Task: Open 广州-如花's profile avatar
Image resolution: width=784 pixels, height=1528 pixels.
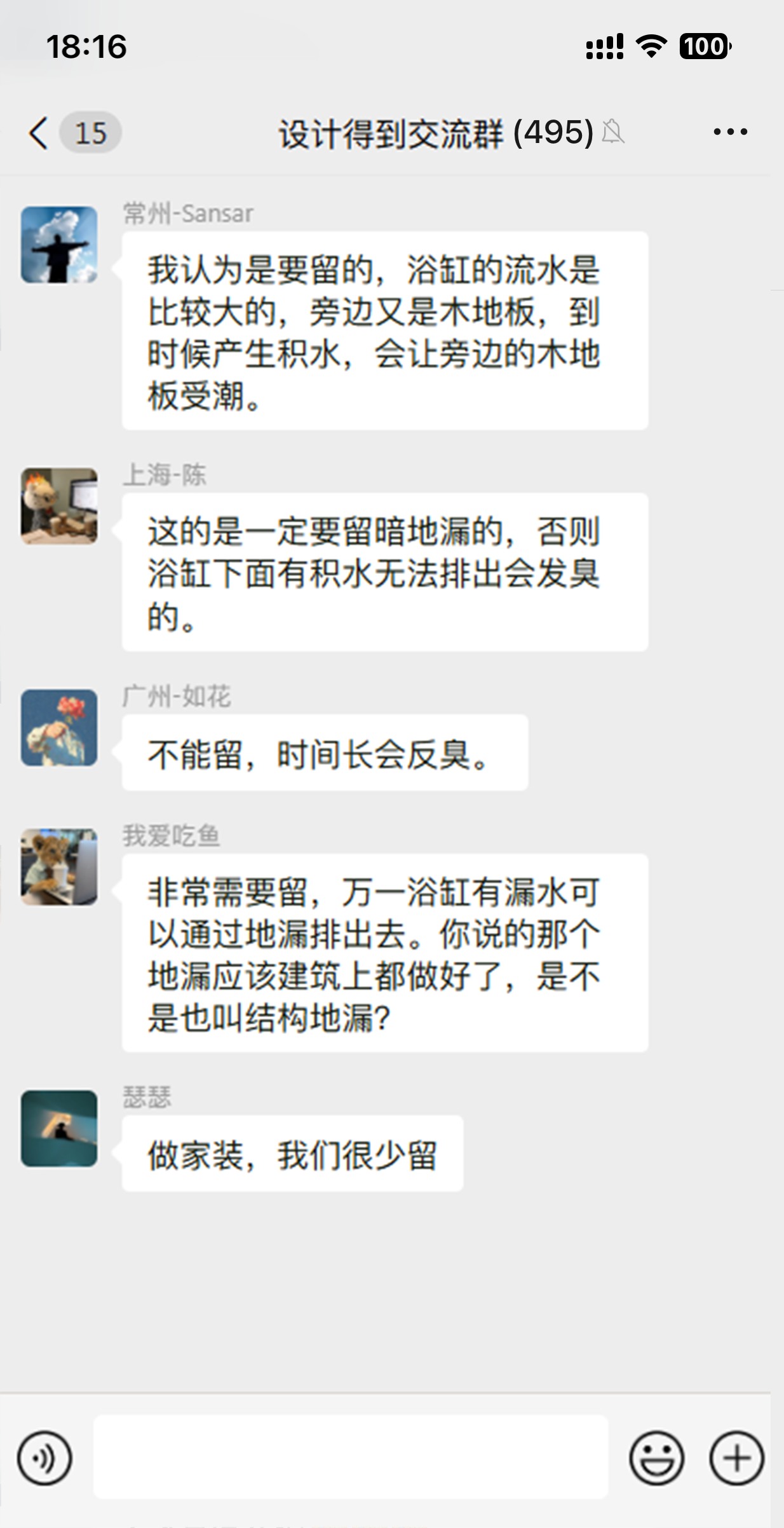Action: 59,728
